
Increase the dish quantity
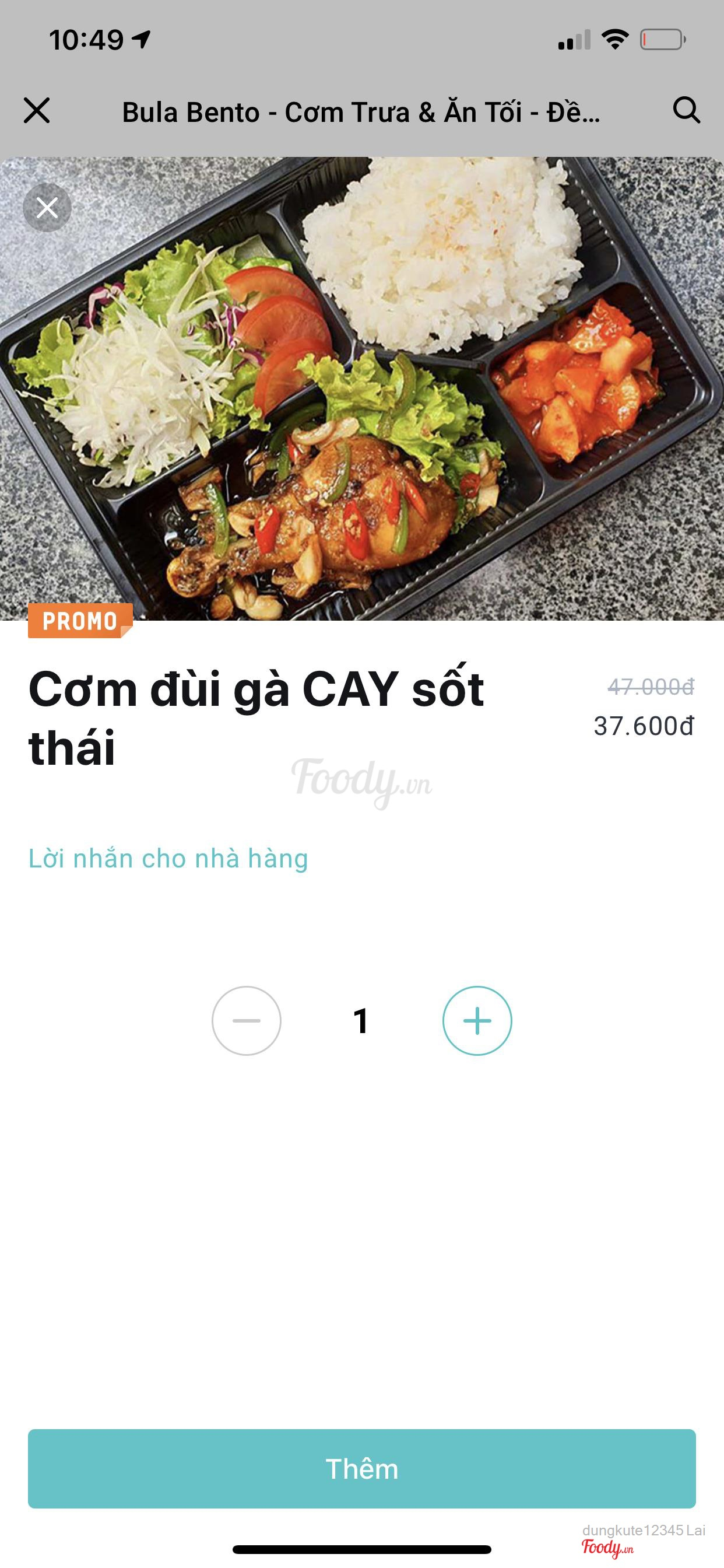pos(477,1021)
